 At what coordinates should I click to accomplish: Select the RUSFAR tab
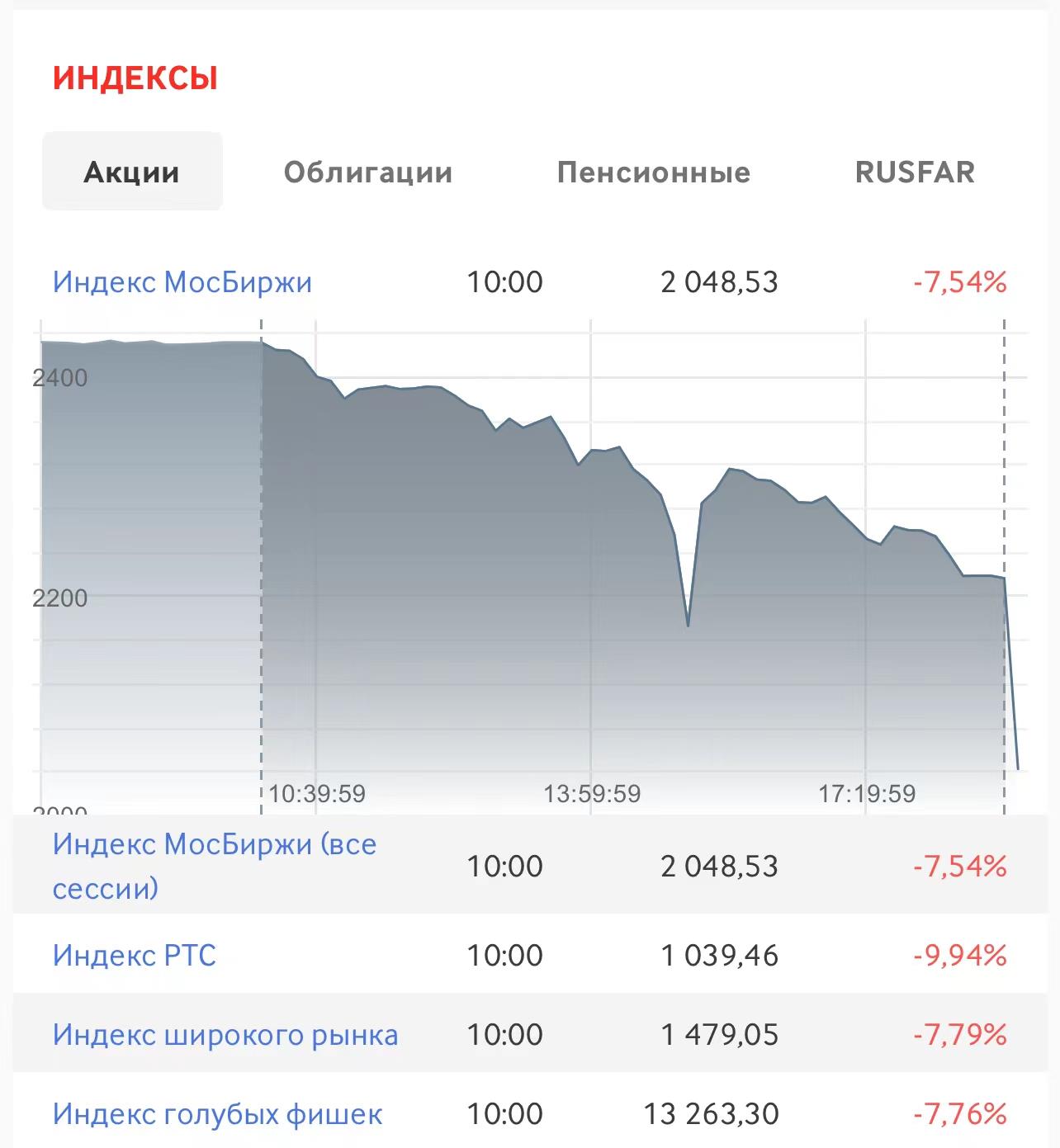point(915,172)
